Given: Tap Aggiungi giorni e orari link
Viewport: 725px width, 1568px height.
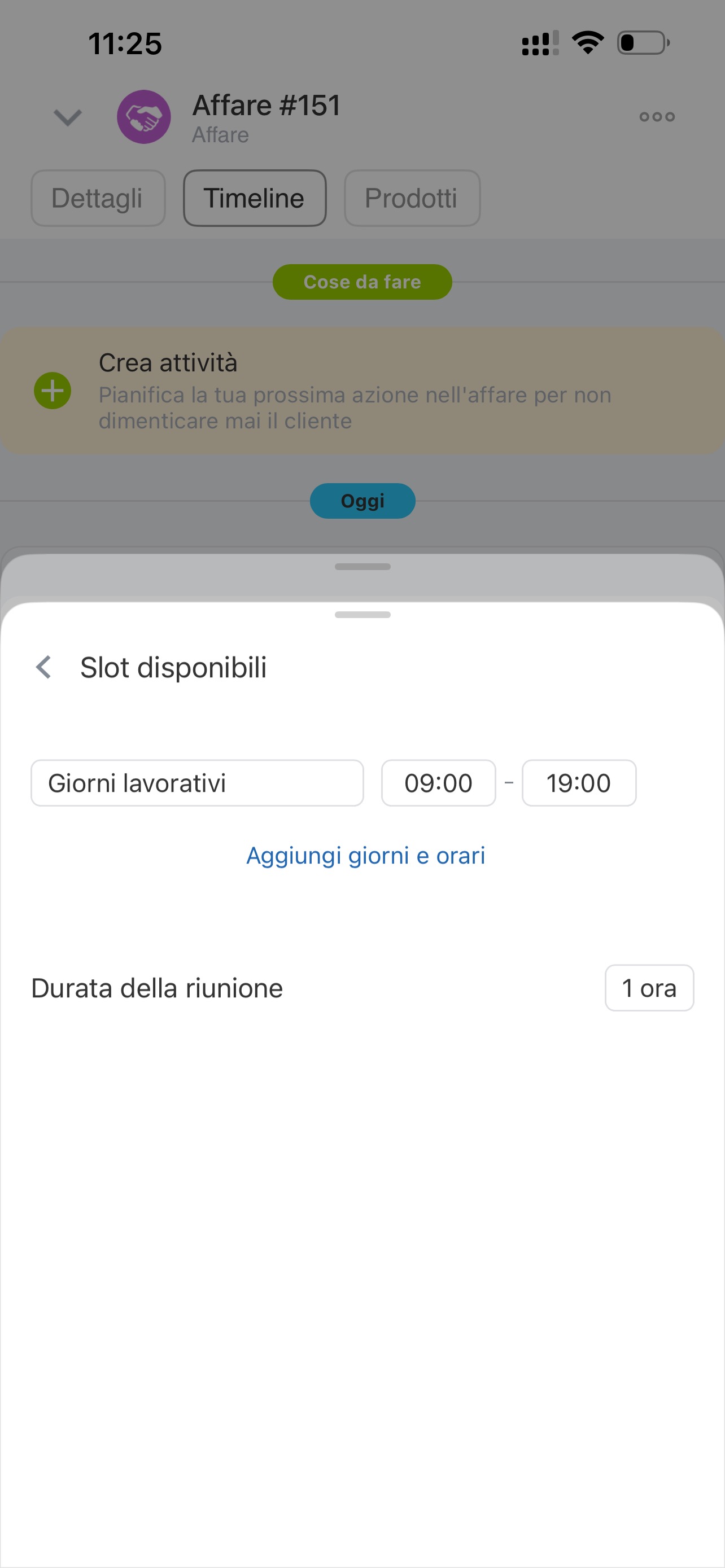Looking at the screenshot, I should (x=365, y=855).
